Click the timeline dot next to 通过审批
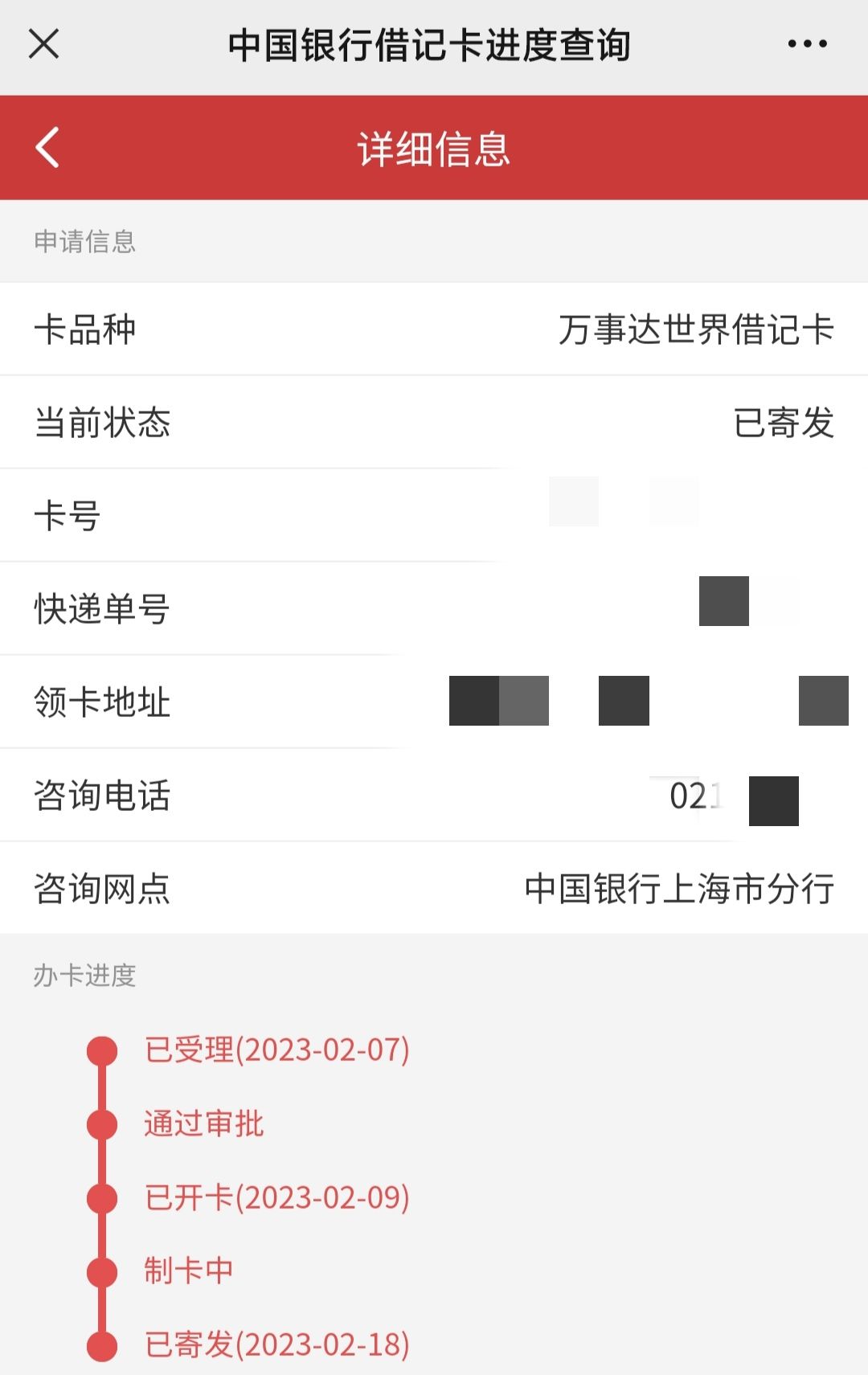This screenshot has width=868, height=1375. pyautogui.click(x=102, y=1125)
